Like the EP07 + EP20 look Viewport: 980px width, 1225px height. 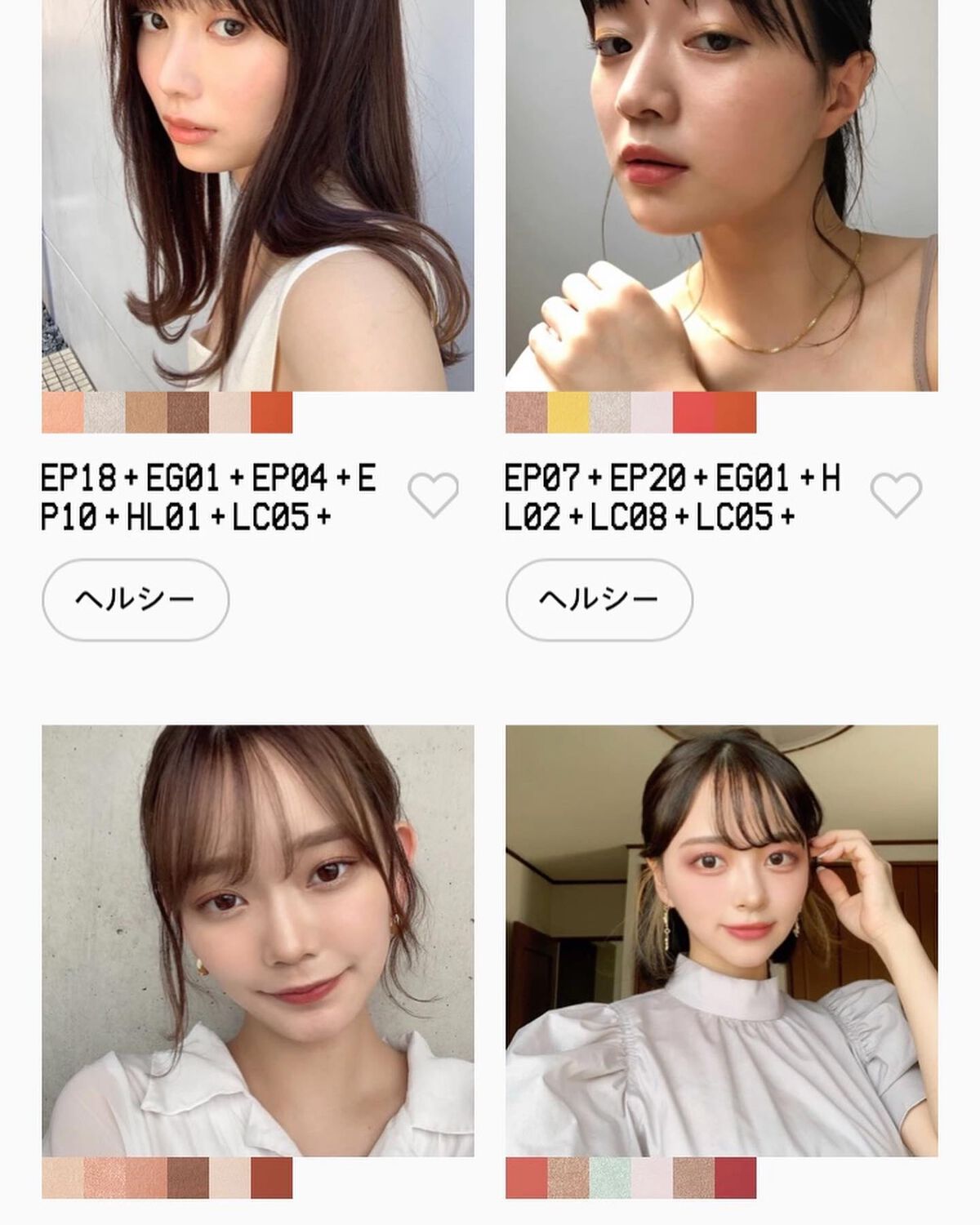(x=896, y=495)
